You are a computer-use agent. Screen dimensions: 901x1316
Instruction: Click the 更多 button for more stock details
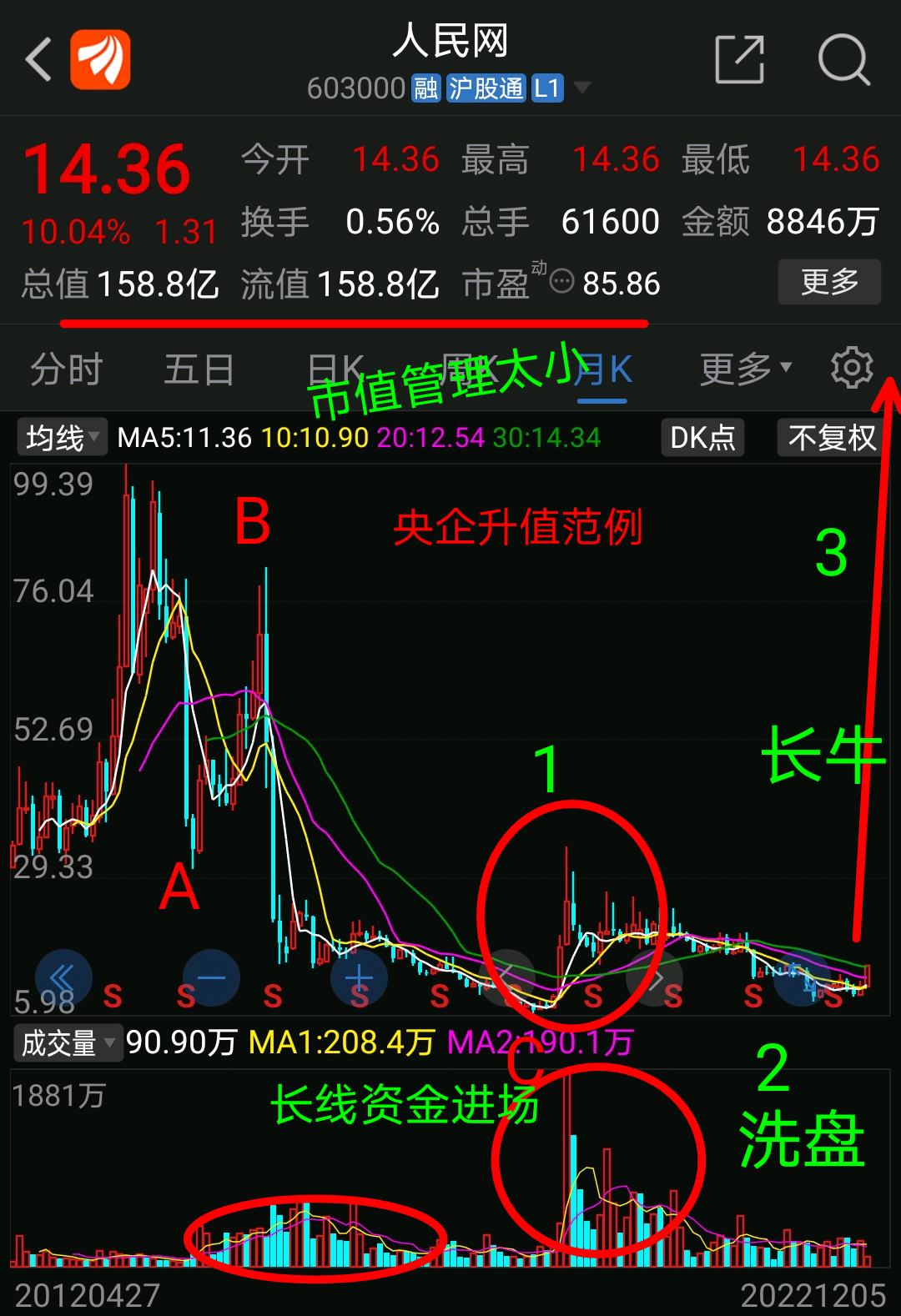click(829, 283)
